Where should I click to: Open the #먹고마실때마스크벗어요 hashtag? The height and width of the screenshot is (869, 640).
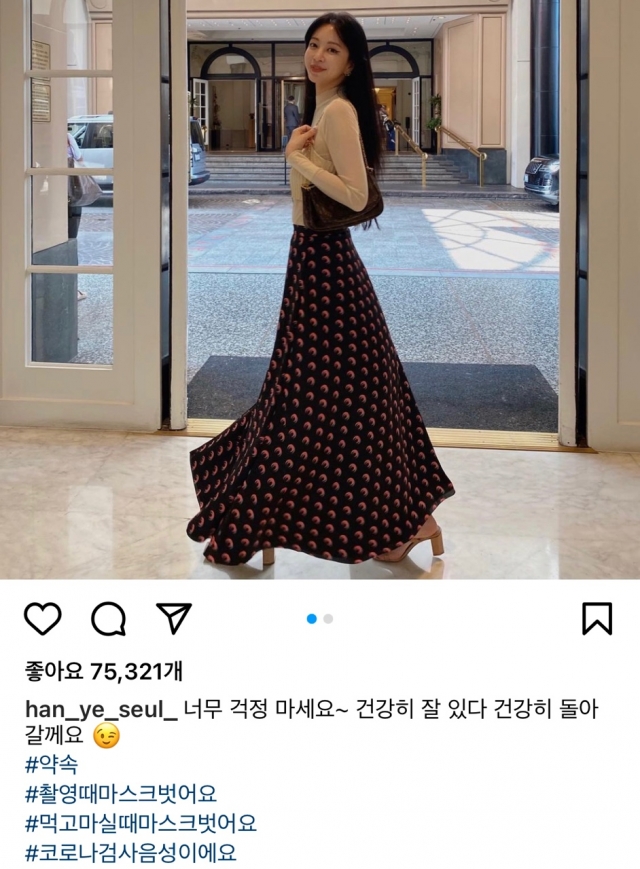(x=139, y=824)
